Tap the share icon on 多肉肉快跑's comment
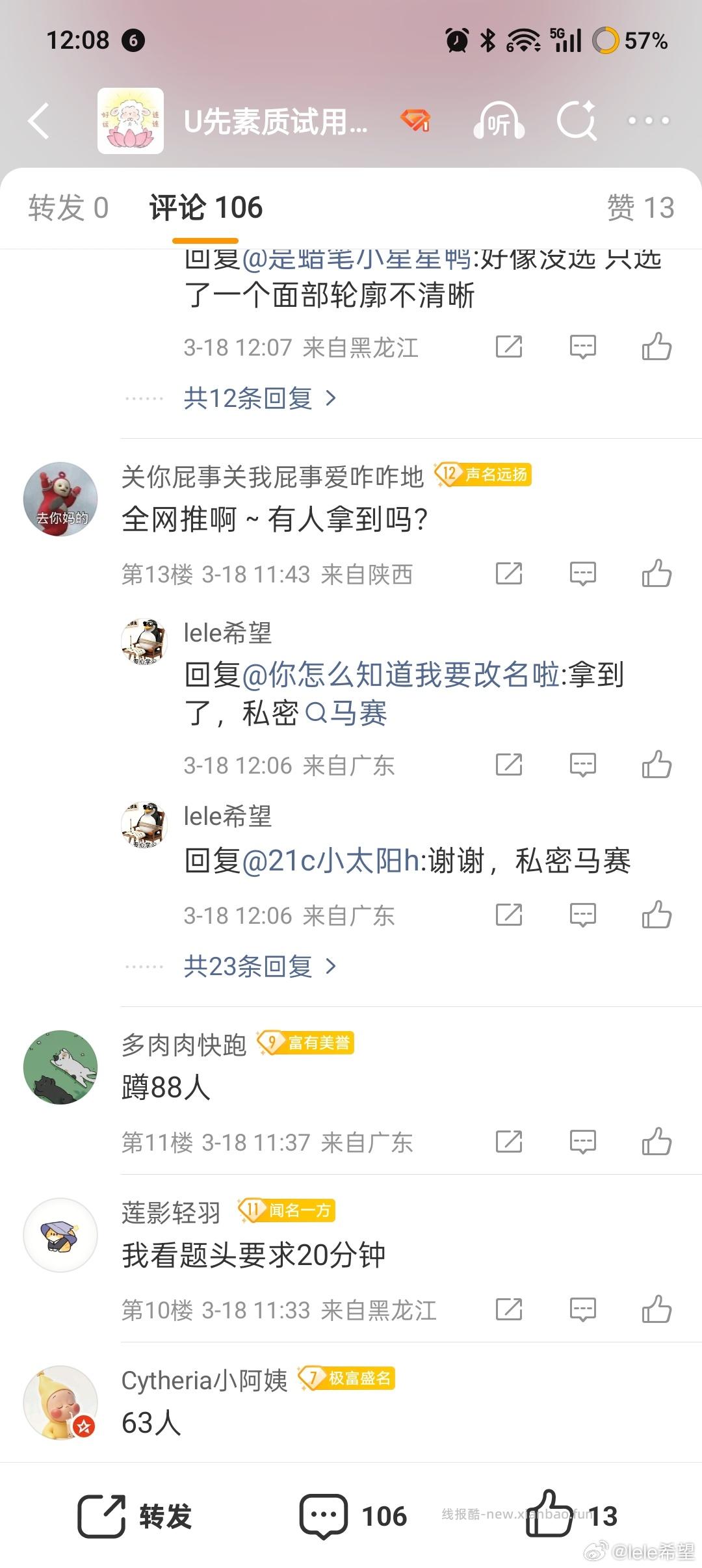Image resolution: width=702 pixels, height=1568 pixels. coord(510,1141)
